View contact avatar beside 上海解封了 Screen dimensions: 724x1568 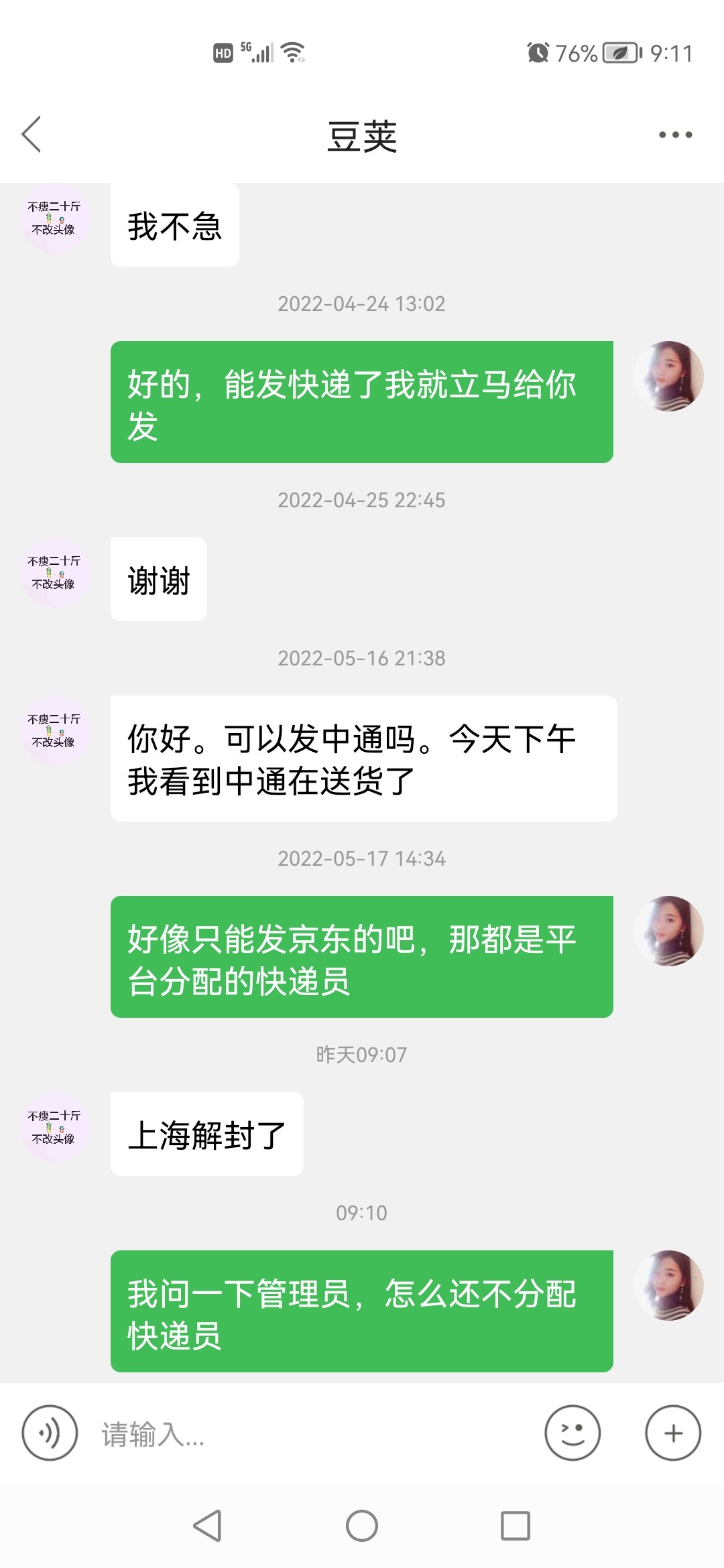click(x=55, y=1127)
